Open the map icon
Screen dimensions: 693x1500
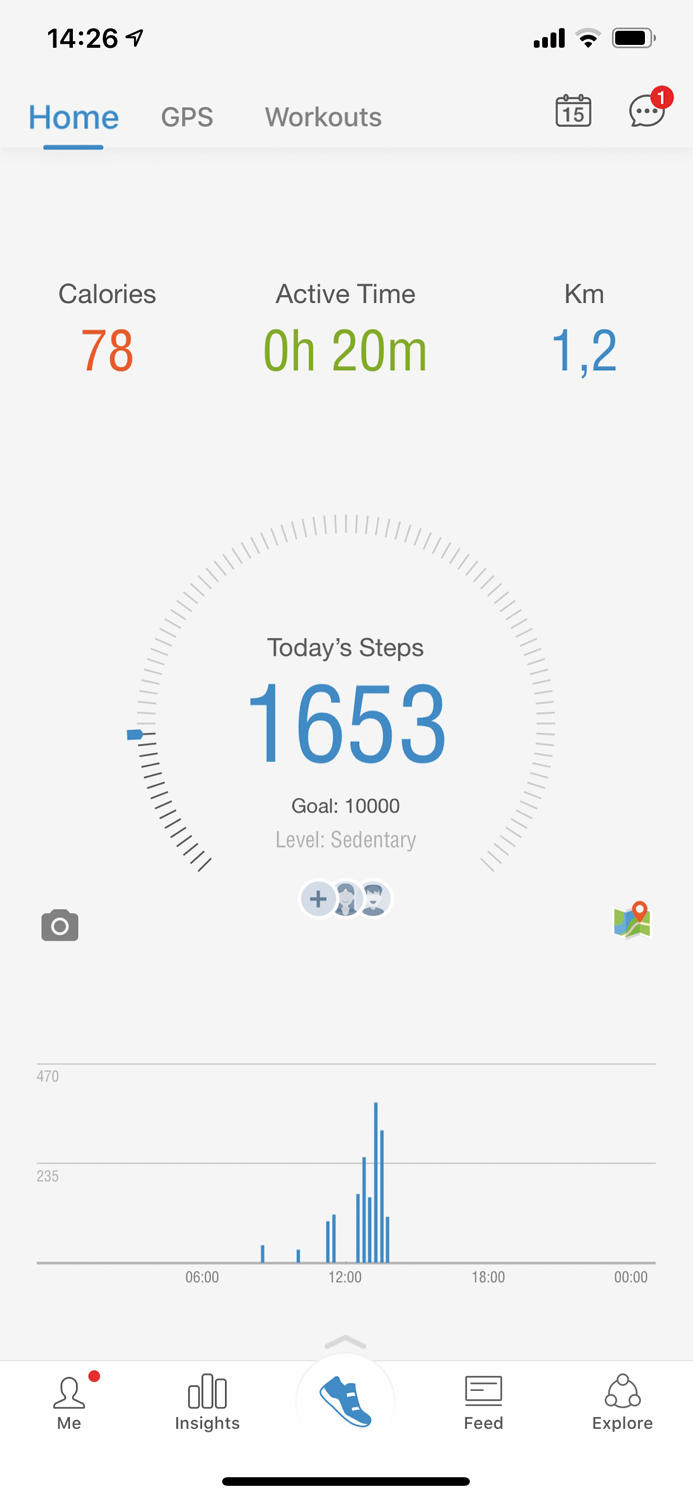(x=632, y=920)
